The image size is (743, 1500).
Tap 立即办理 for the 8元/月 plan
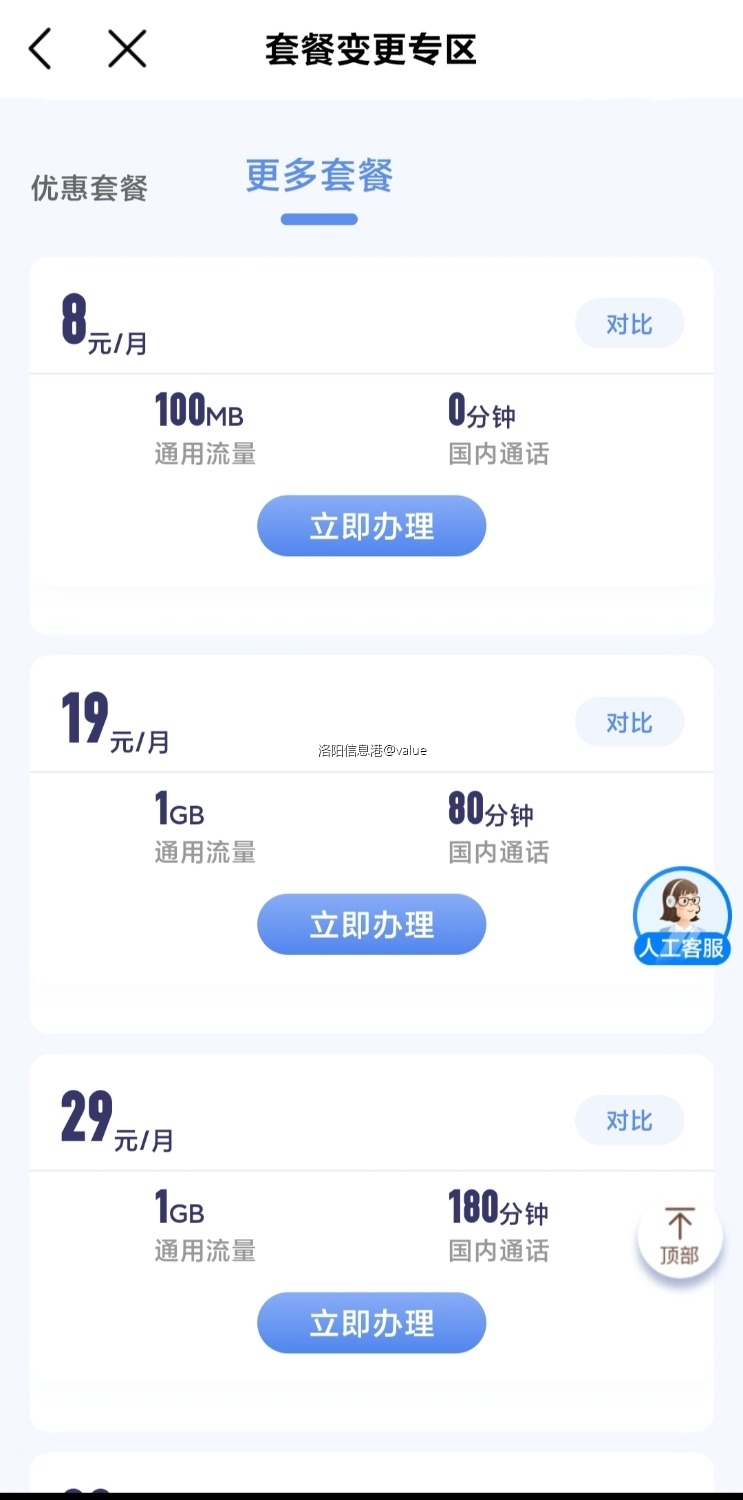coord(371,526)
